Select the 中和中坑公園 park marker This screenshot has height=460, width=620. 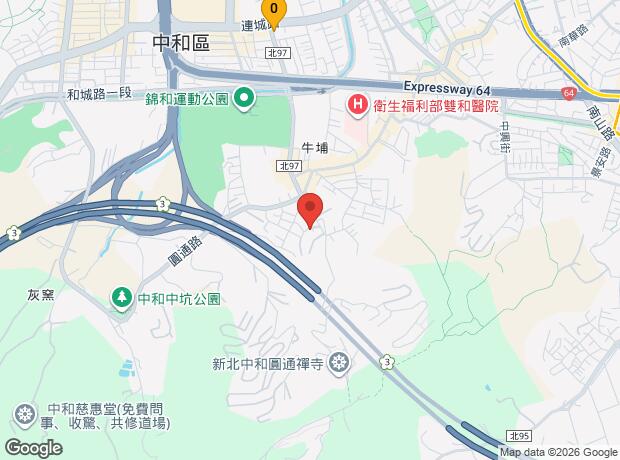(x=122, y=298)
